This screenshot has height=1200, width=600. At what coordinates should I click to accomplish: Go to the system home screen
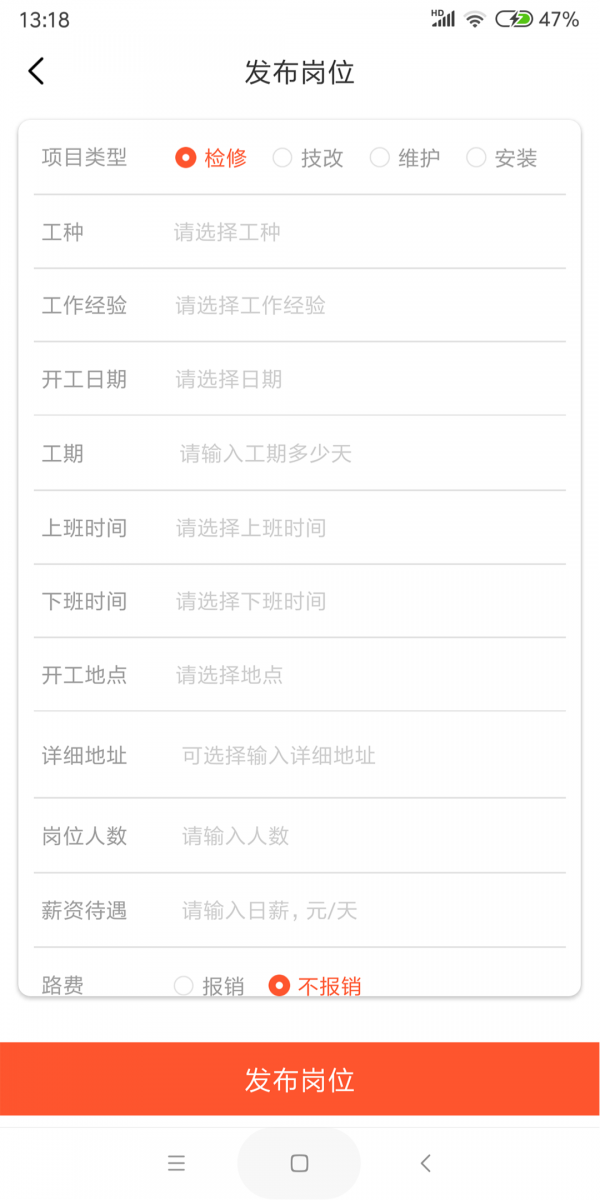pyautogui.click(x=299, y=1163)
